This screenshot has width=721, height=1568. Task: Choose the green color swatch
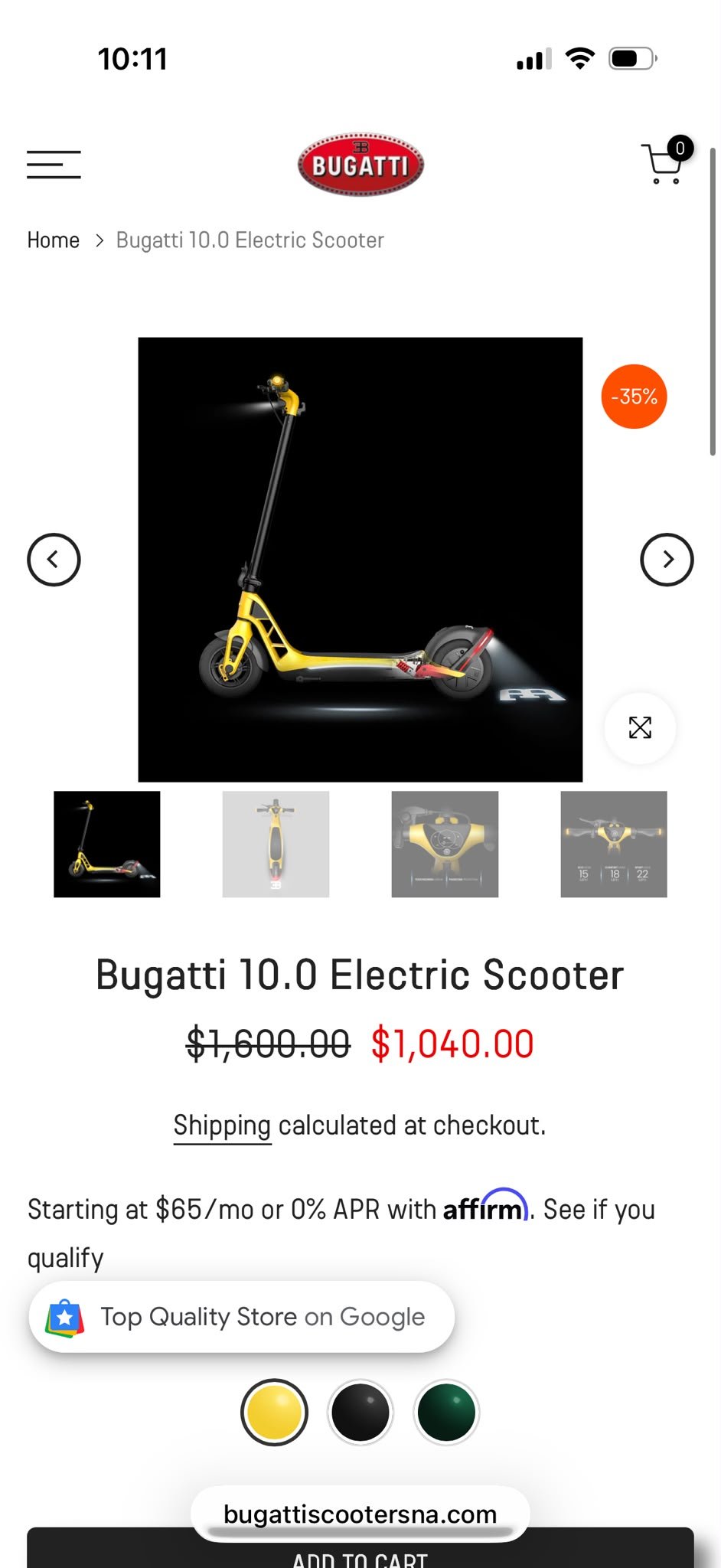446,1413
